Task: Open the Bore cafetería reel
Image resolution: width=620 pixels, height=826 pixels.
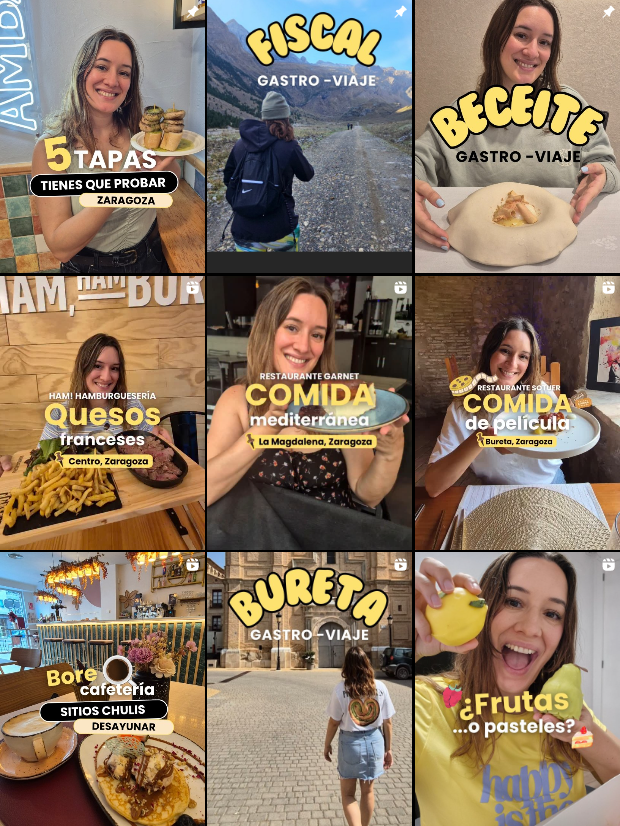Action: click(102, 689)
